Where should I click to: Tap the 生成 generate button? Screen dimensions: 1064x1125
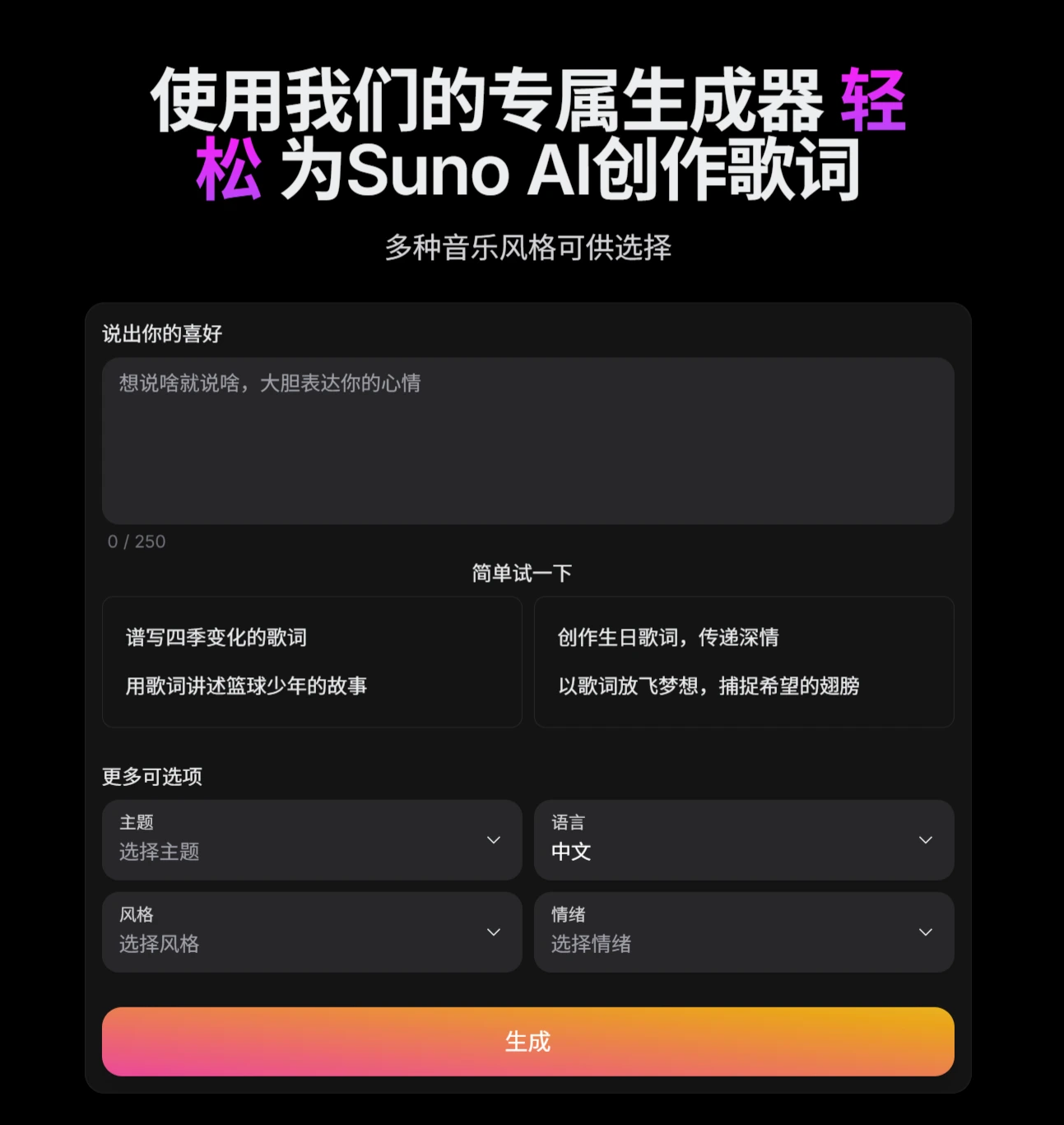[527, 1041]
